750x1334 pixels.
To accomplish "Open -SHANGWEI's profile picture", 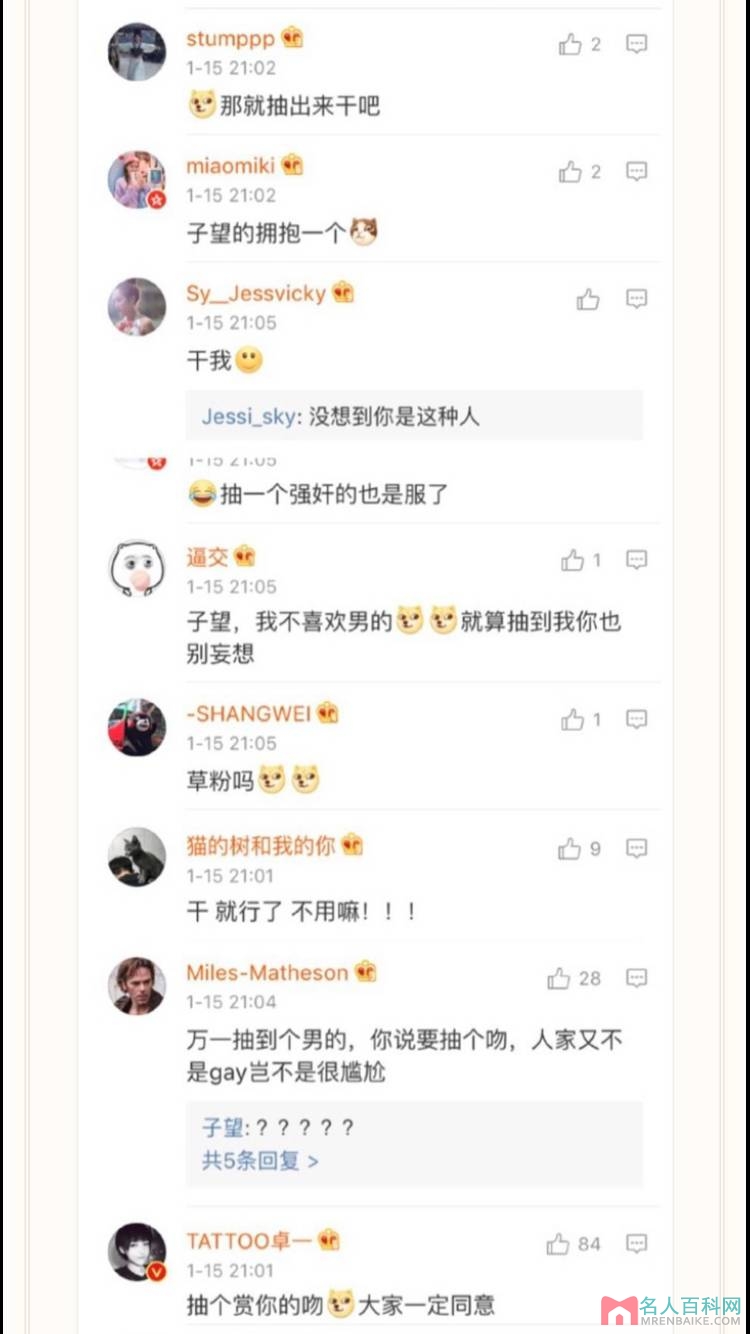I will tap(137, 727).
